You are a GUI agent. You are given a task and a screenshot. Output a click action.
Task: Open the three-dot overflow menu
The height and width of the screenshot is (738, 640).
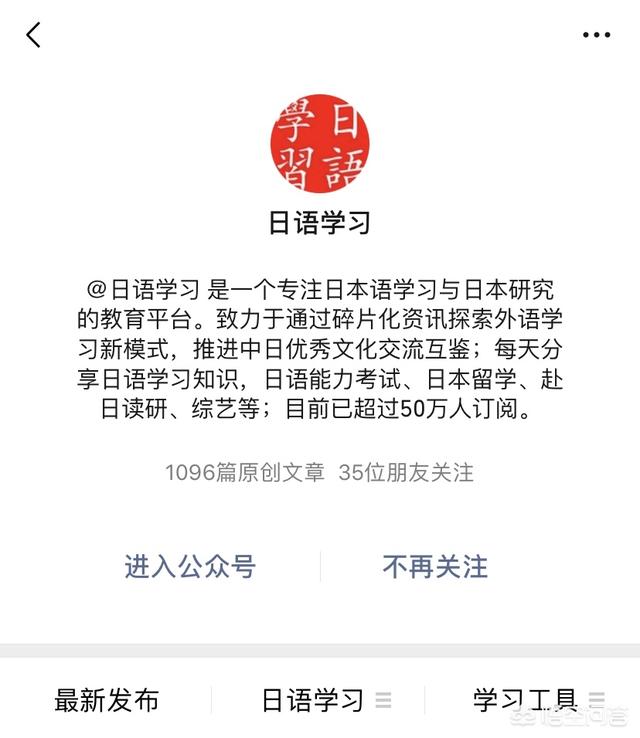(596, 35)
